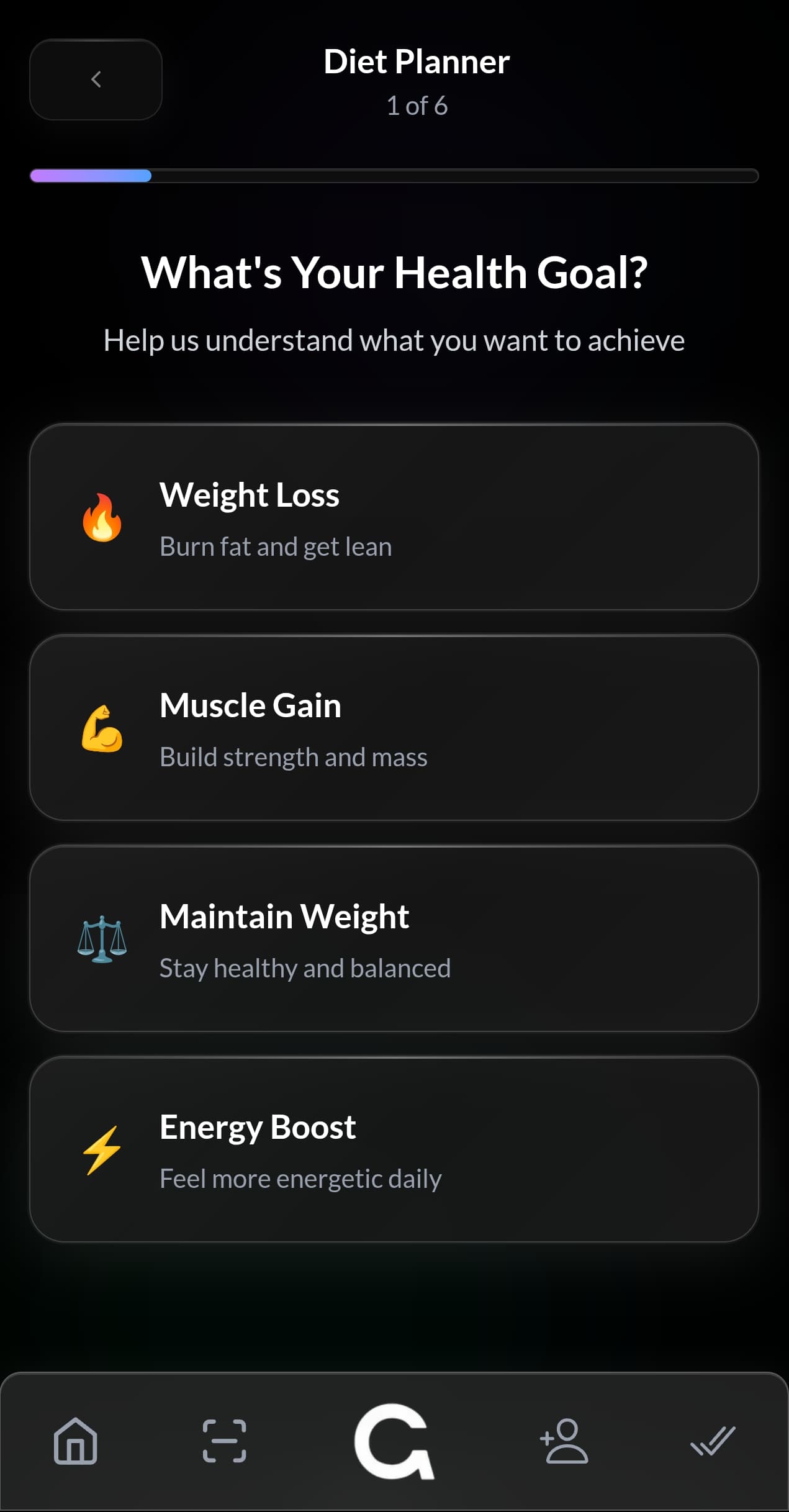Screen dimensions: 789x1512
Task: Tap the "Diet Planner" title
Action: click(416, 61)
